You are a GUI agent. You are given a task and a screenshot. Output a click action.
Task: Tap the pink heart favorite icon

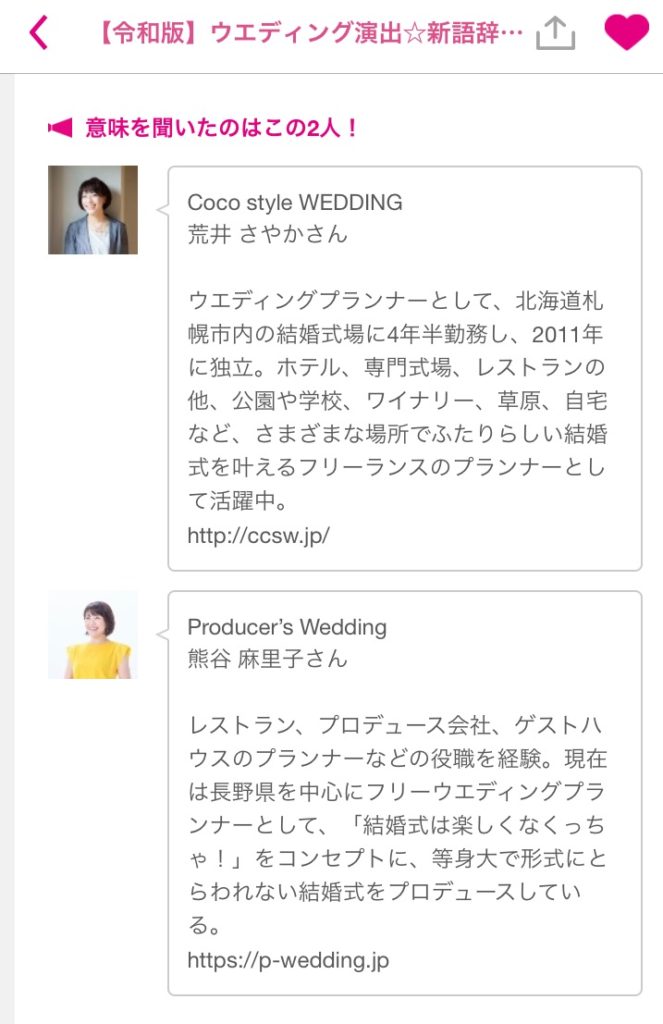[626, 33]
